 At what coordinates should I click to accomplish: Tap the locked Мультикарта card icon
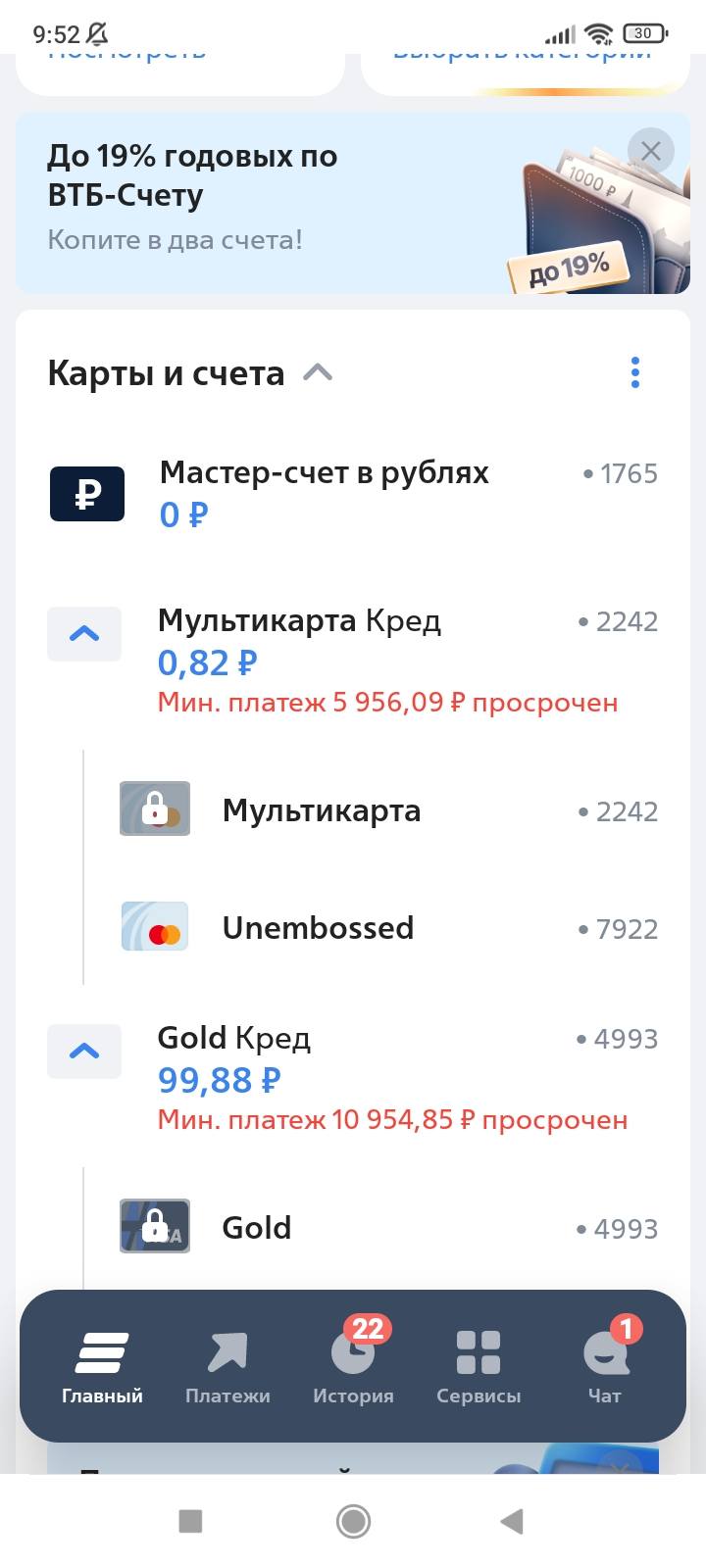click(x=154, y=808)
